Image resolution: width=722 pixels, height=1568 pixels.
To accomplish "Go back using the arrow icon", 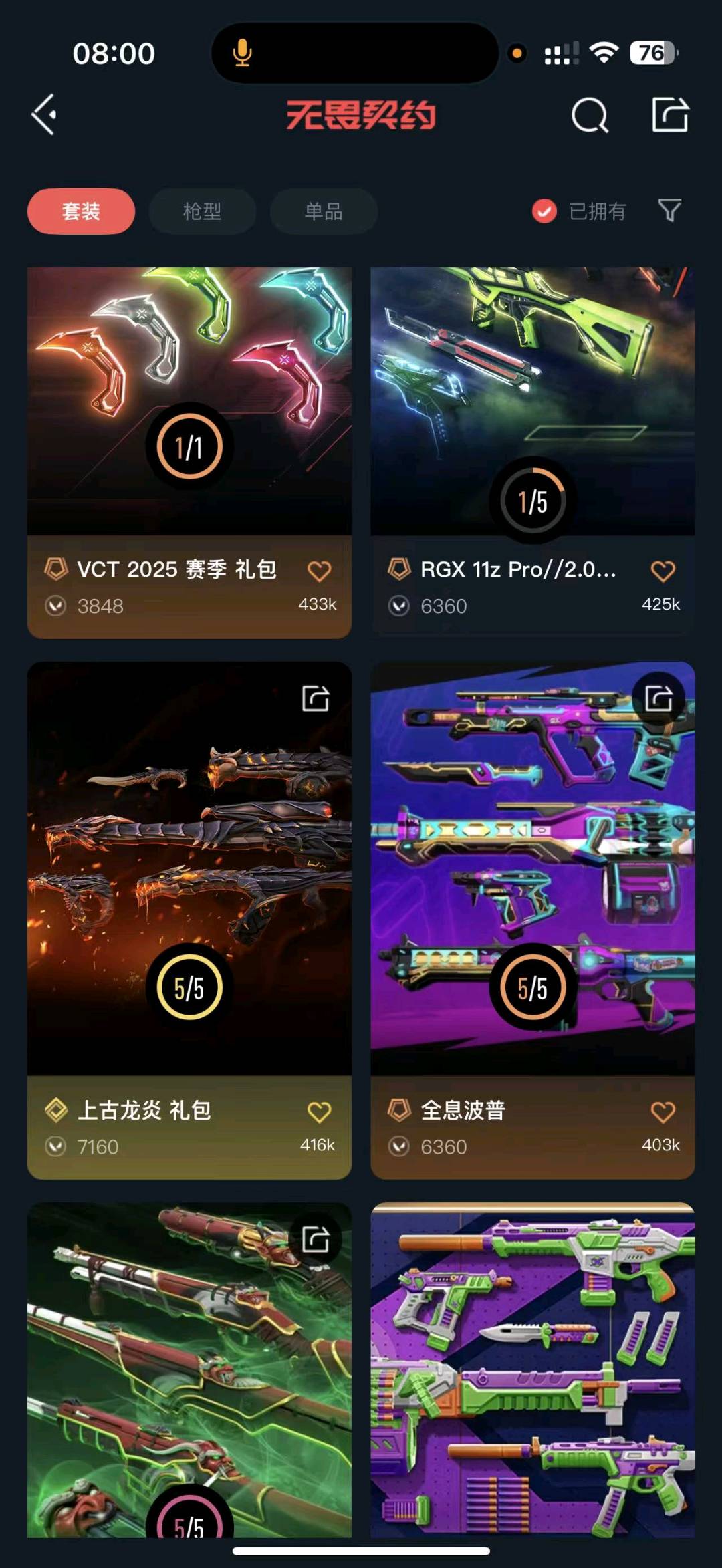I will click(x=44, y=115).
